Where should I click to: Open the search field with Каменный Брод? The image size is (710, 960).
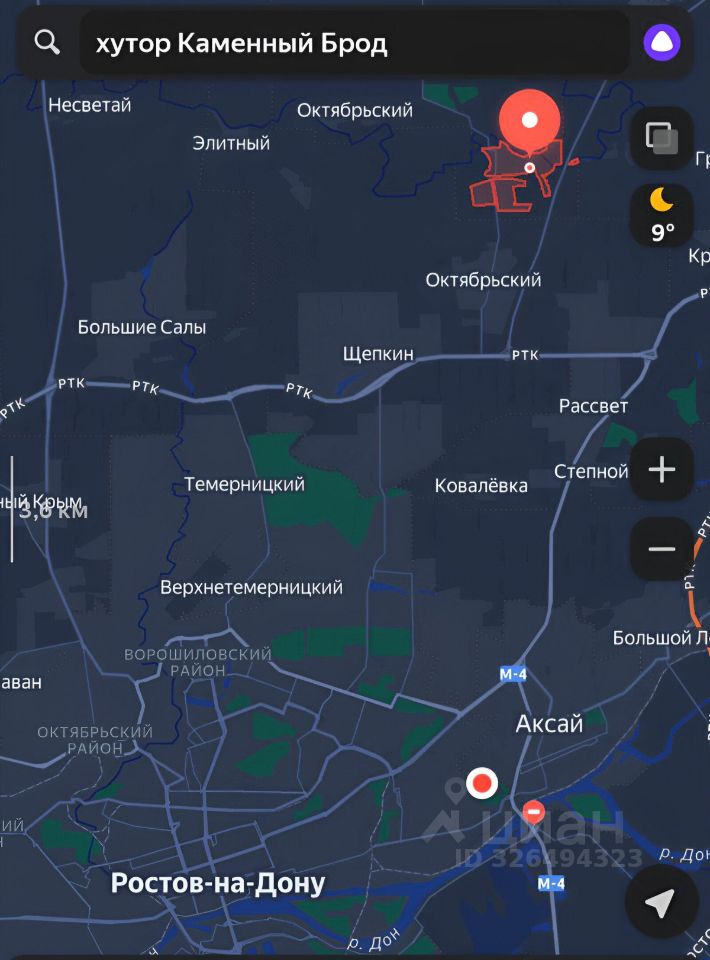pyautogui.click(x=355, y=43)
